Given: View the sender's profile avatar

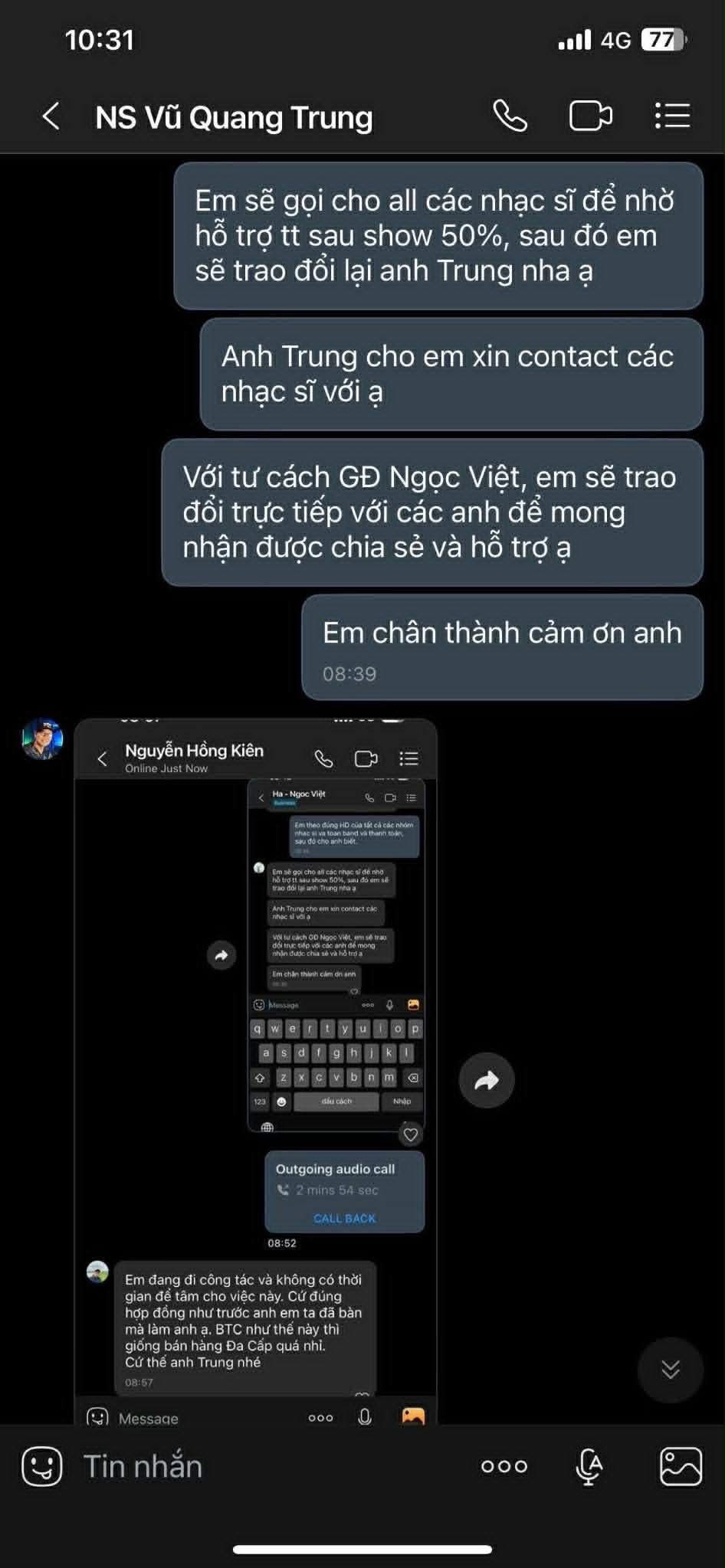Looking at the screenshot, I should 42,739.
